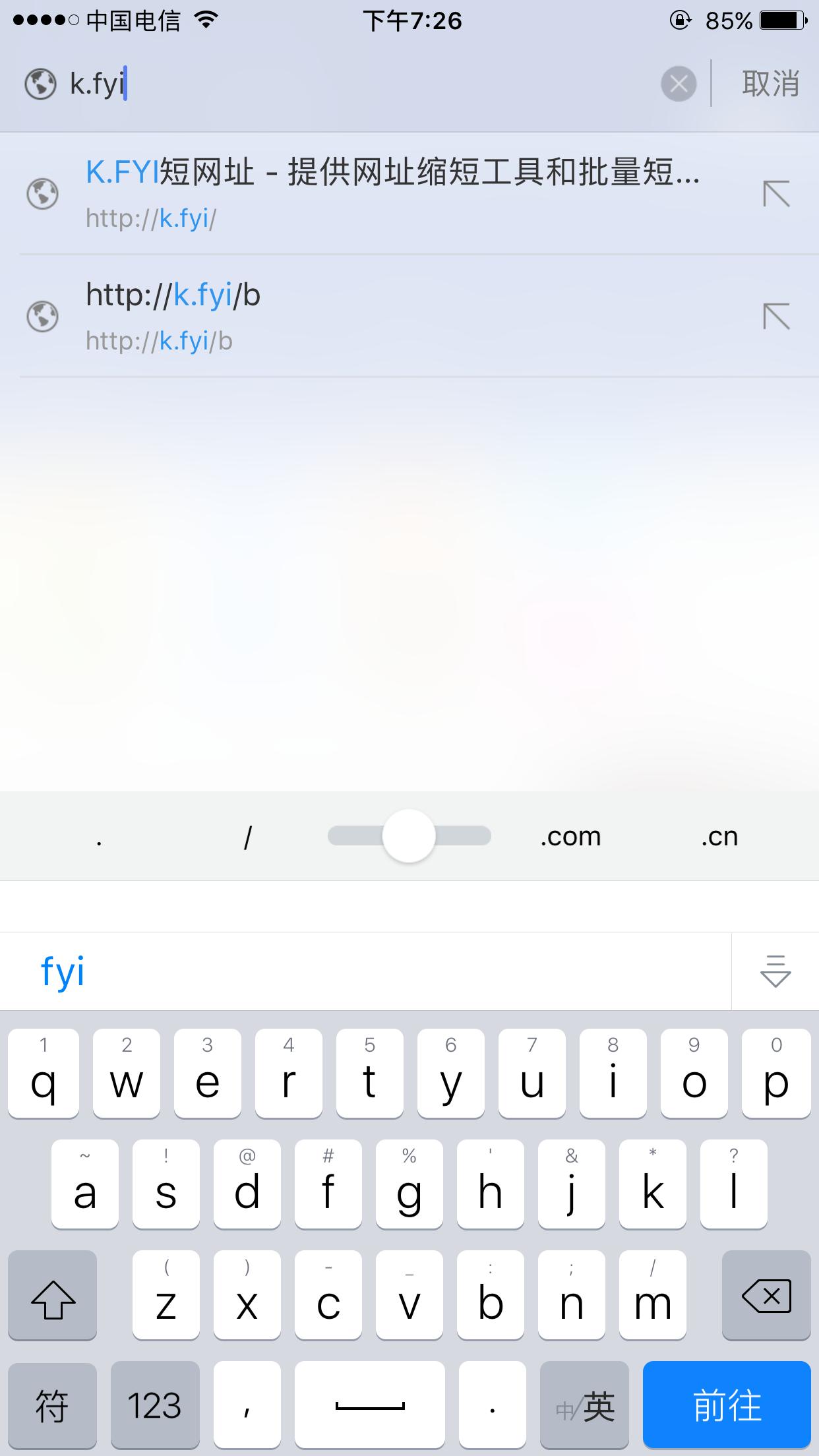Tap 取消 to cancel address entry
This screenshot has height=1456, width=819.
click(x=770, y=84)
